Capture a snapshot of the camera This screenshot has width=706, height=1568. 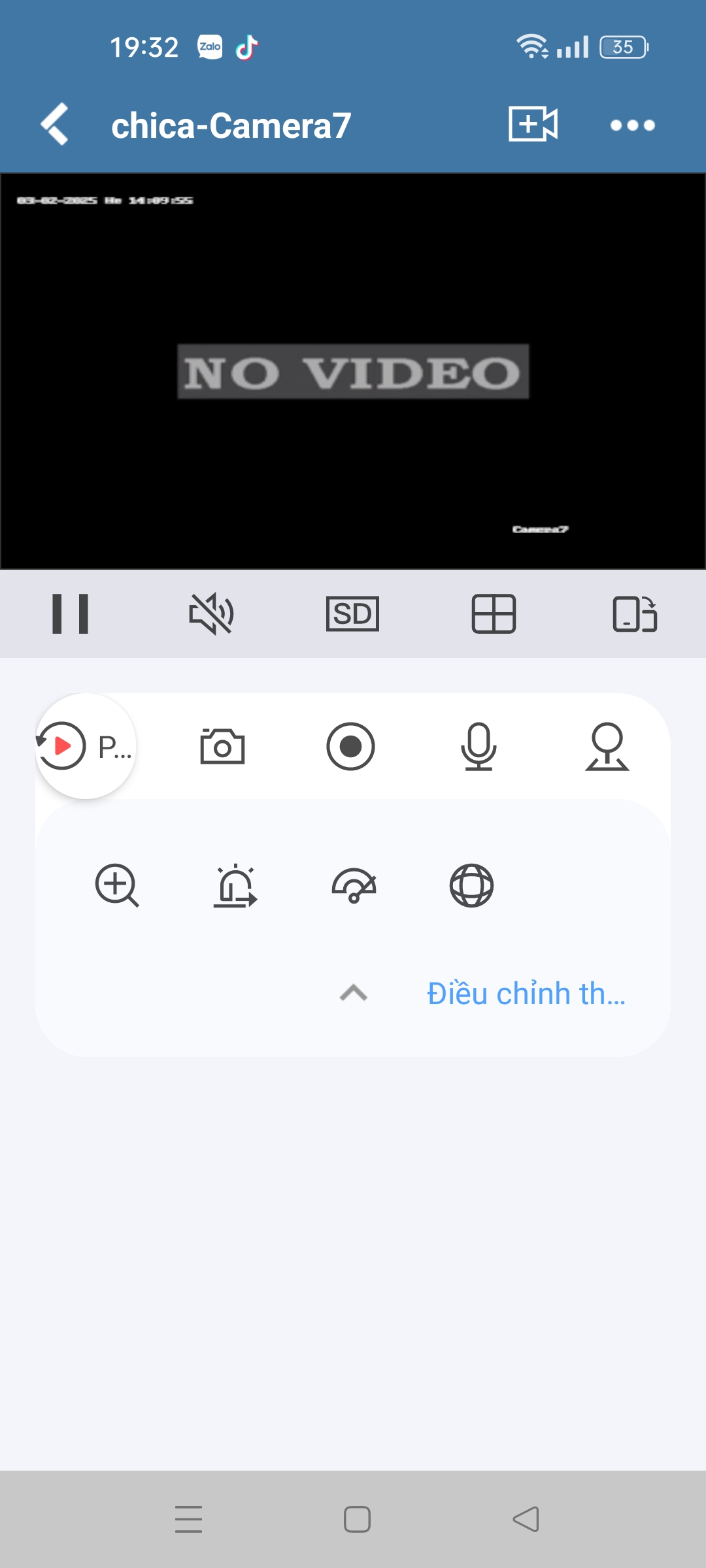tap(222, 746)
